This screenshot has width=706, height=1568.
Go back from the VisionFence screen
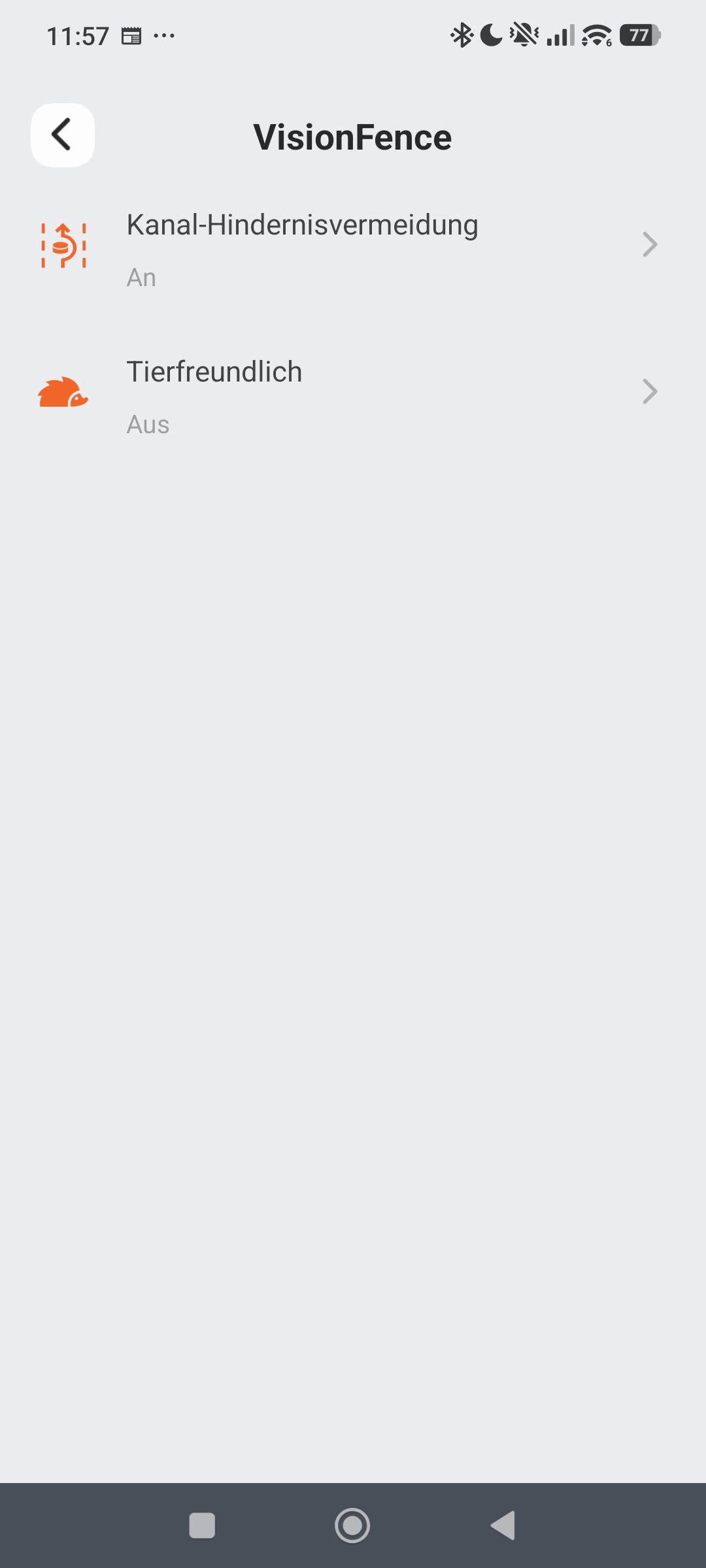coord(63,135)
